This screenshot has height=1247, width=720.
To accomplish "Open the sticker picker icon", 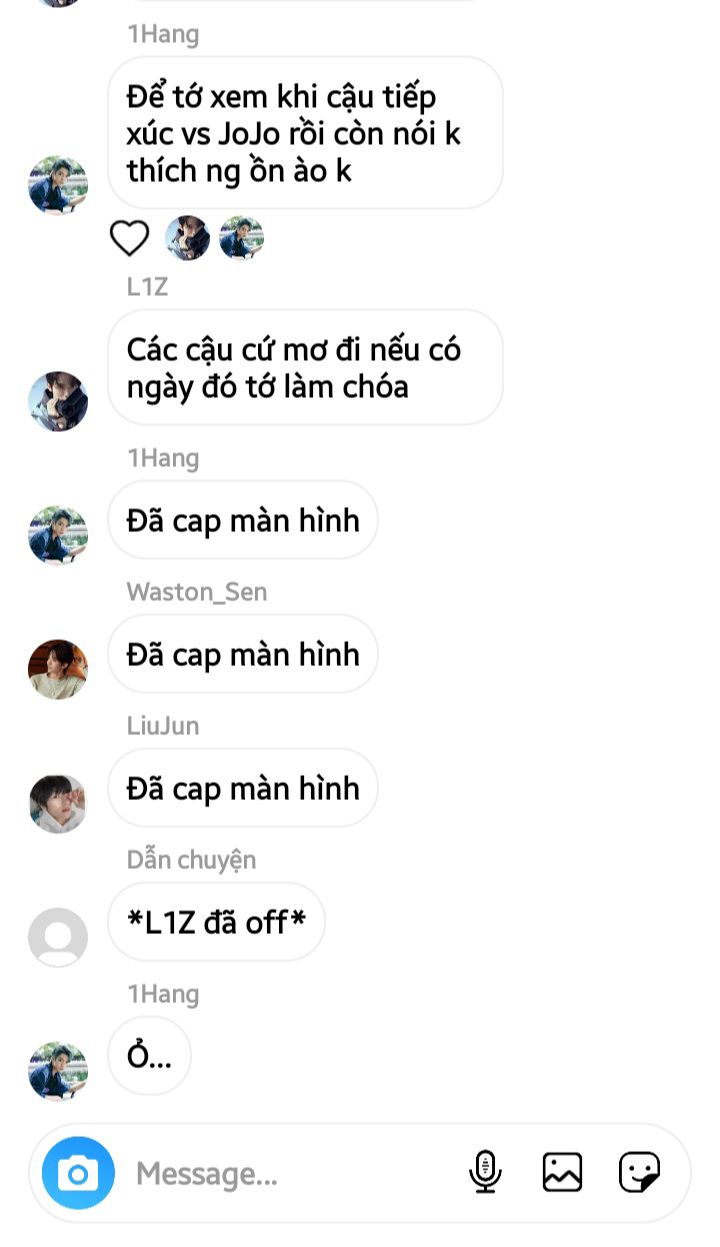I will (x=639, y=1172).
